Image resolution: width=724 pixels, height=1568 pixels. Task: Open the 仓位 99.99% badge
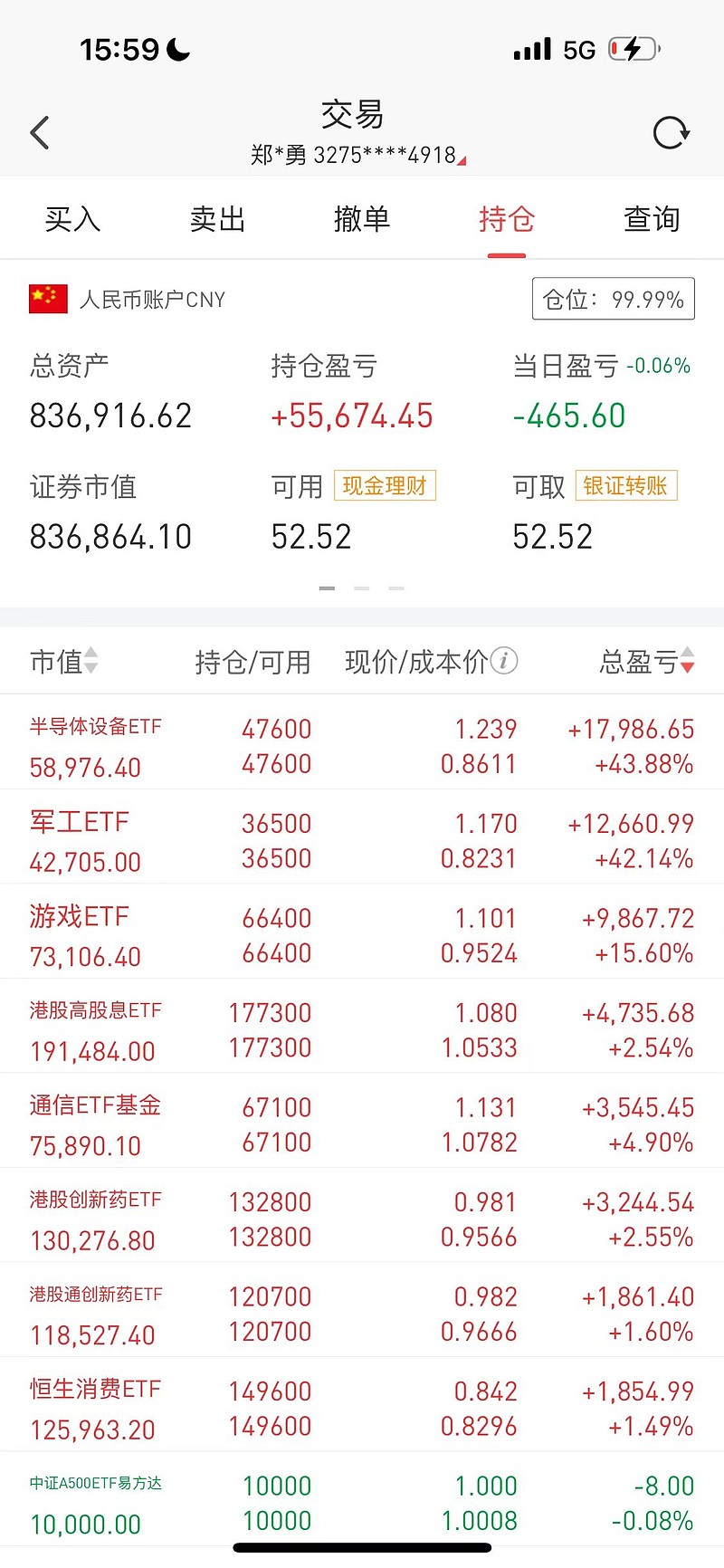pyautogui.click(x=614, y=299)
